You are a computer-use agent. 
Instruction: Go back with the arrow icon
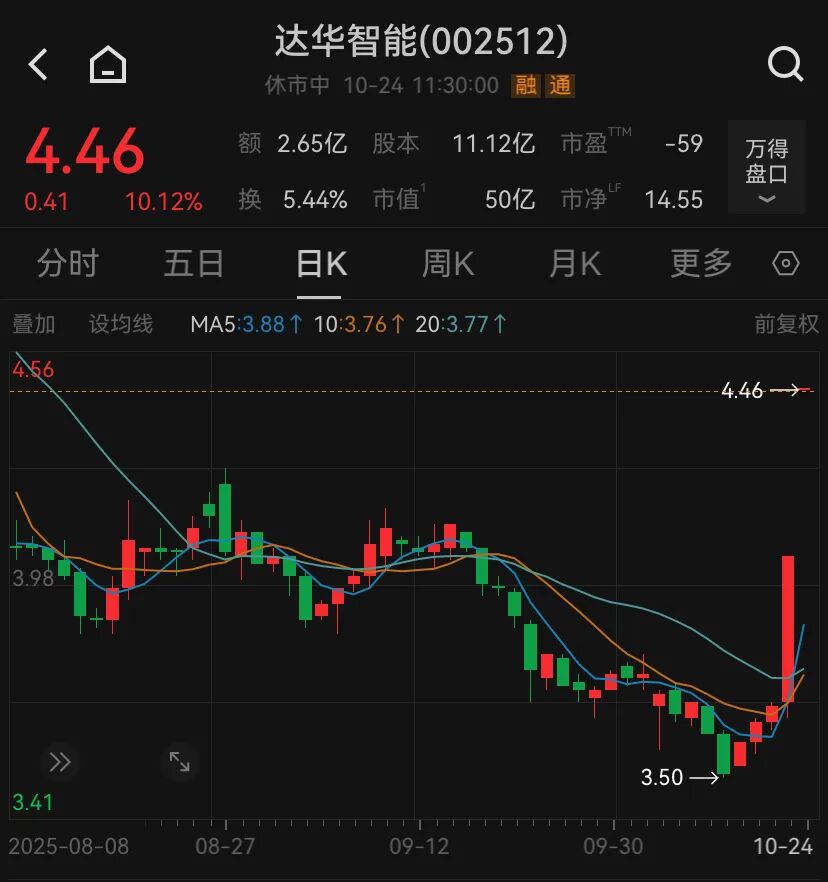[x=38, y=65]
